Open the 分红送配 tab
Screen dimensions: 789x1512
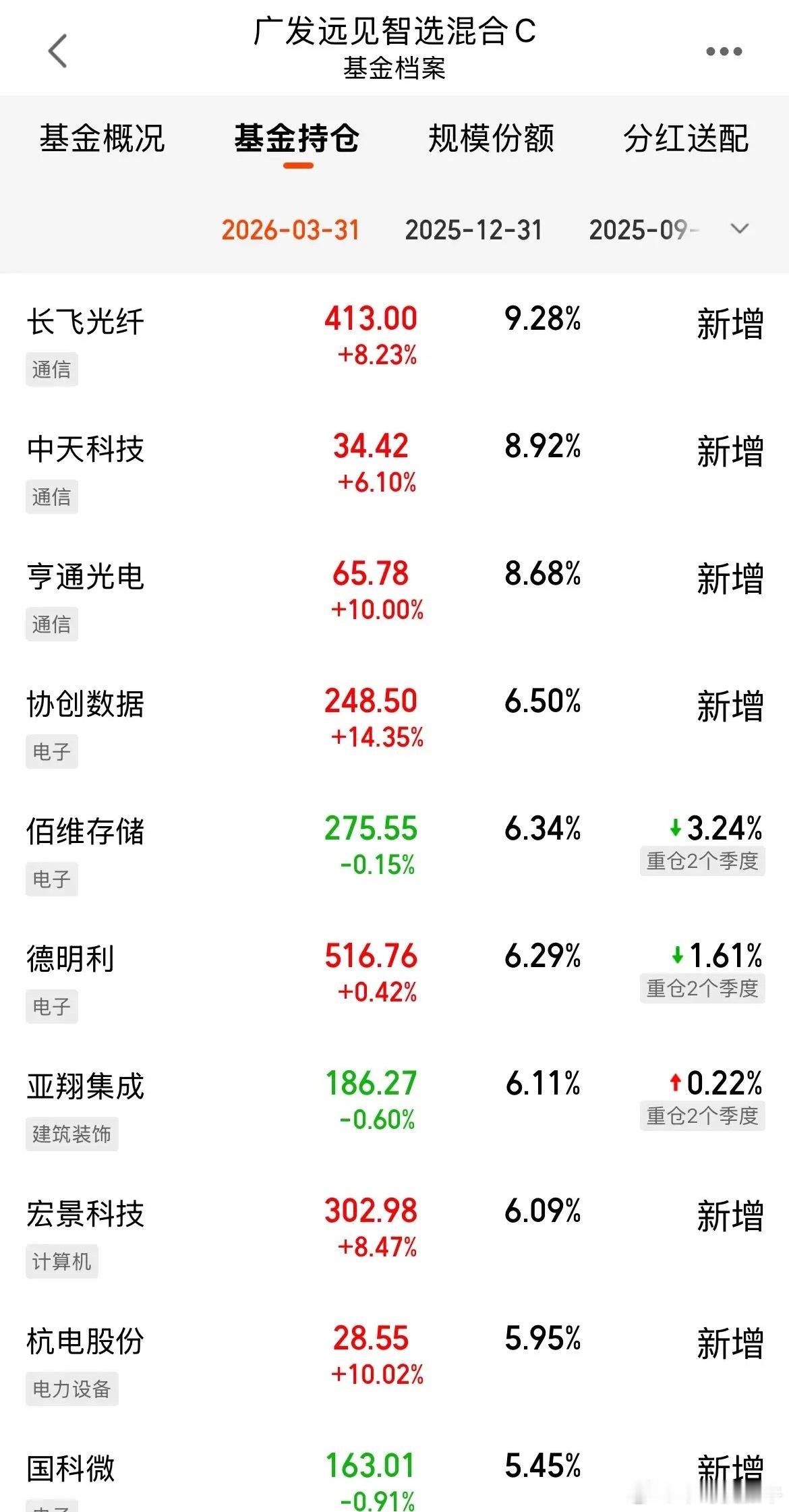click(x=686, y=140)
